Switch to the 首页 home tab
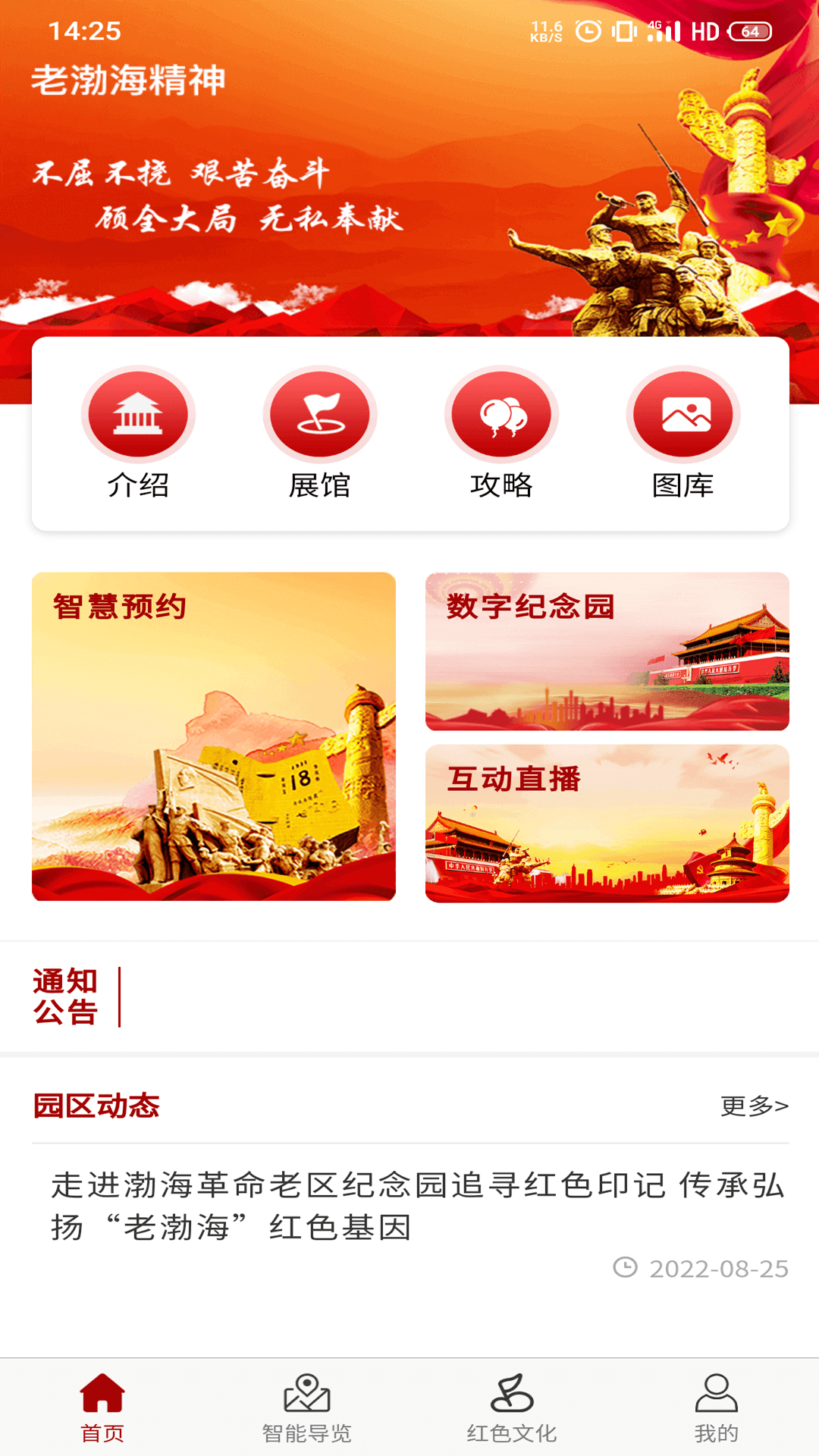819x1456 pixels. point(102,1408)
